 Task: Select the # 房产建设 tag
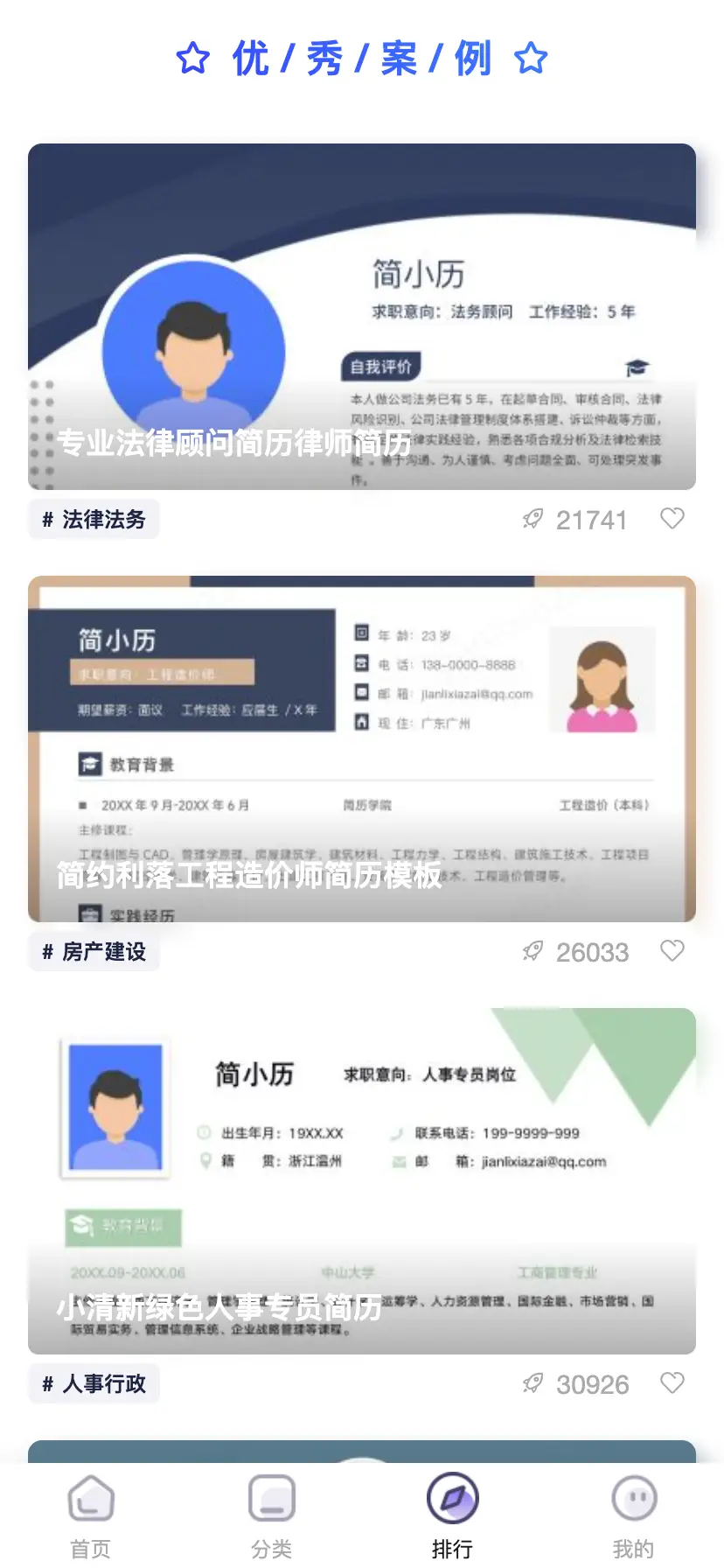click(x=94, y=952)
